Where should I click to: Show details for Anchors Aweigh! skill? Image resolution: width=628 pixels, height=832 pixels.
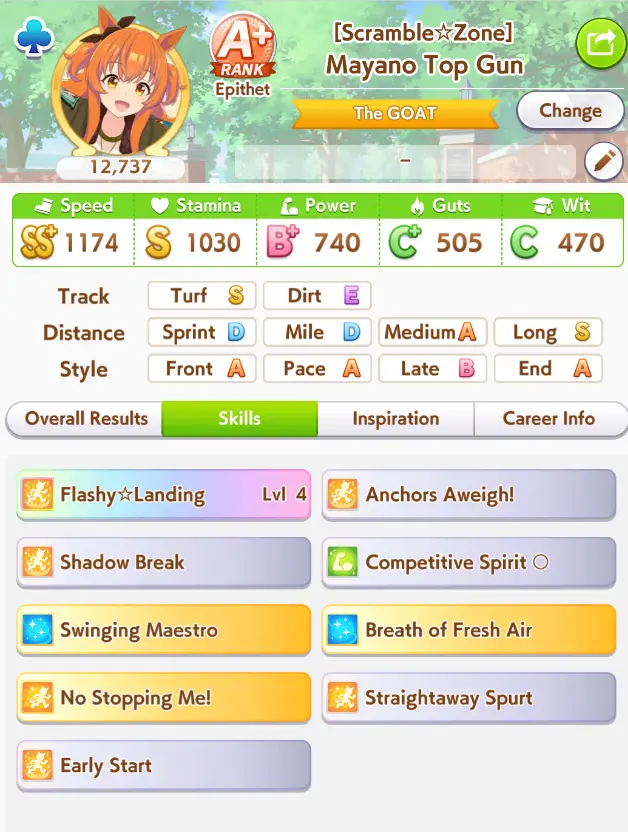468,495
